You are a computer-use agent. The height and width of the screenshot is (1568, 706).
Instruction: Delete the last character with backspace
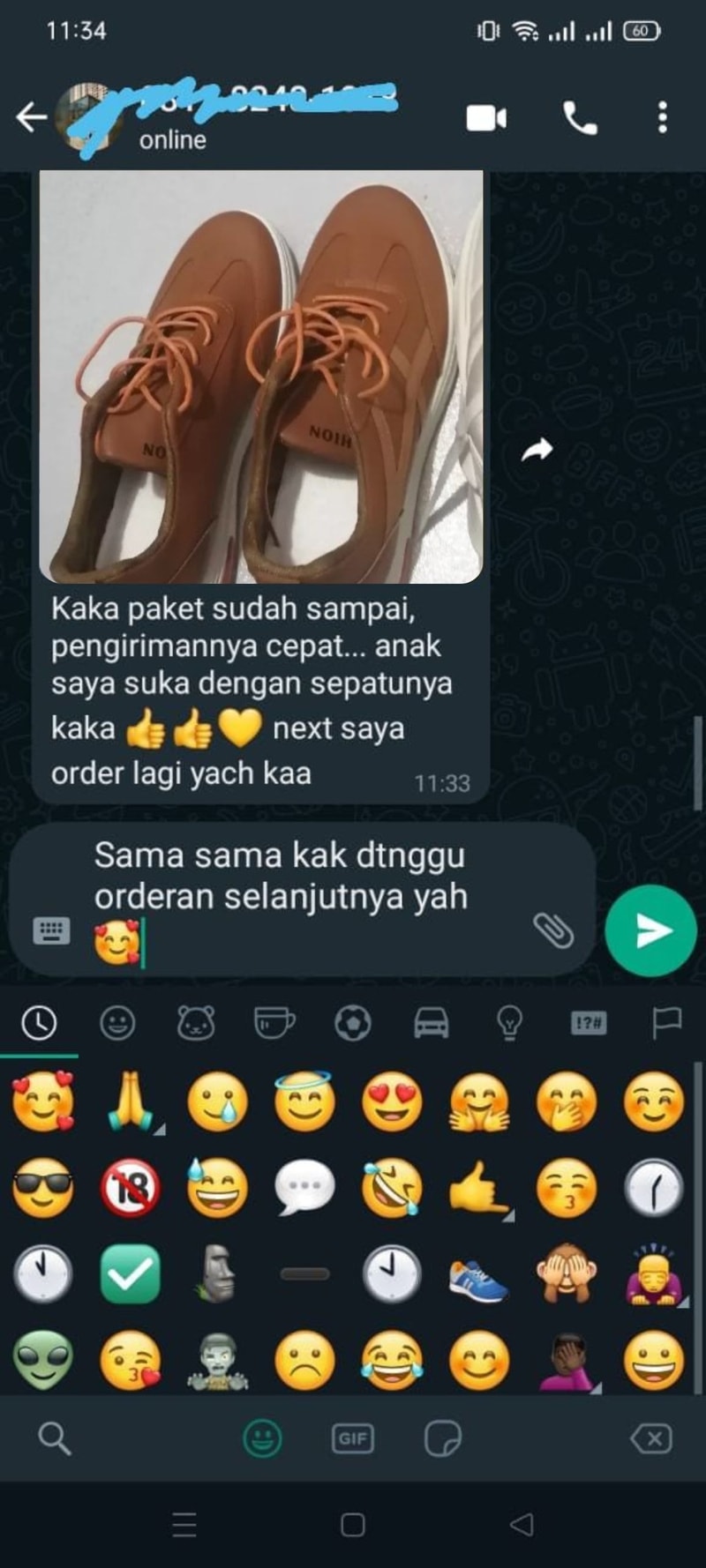point(651,1439)
